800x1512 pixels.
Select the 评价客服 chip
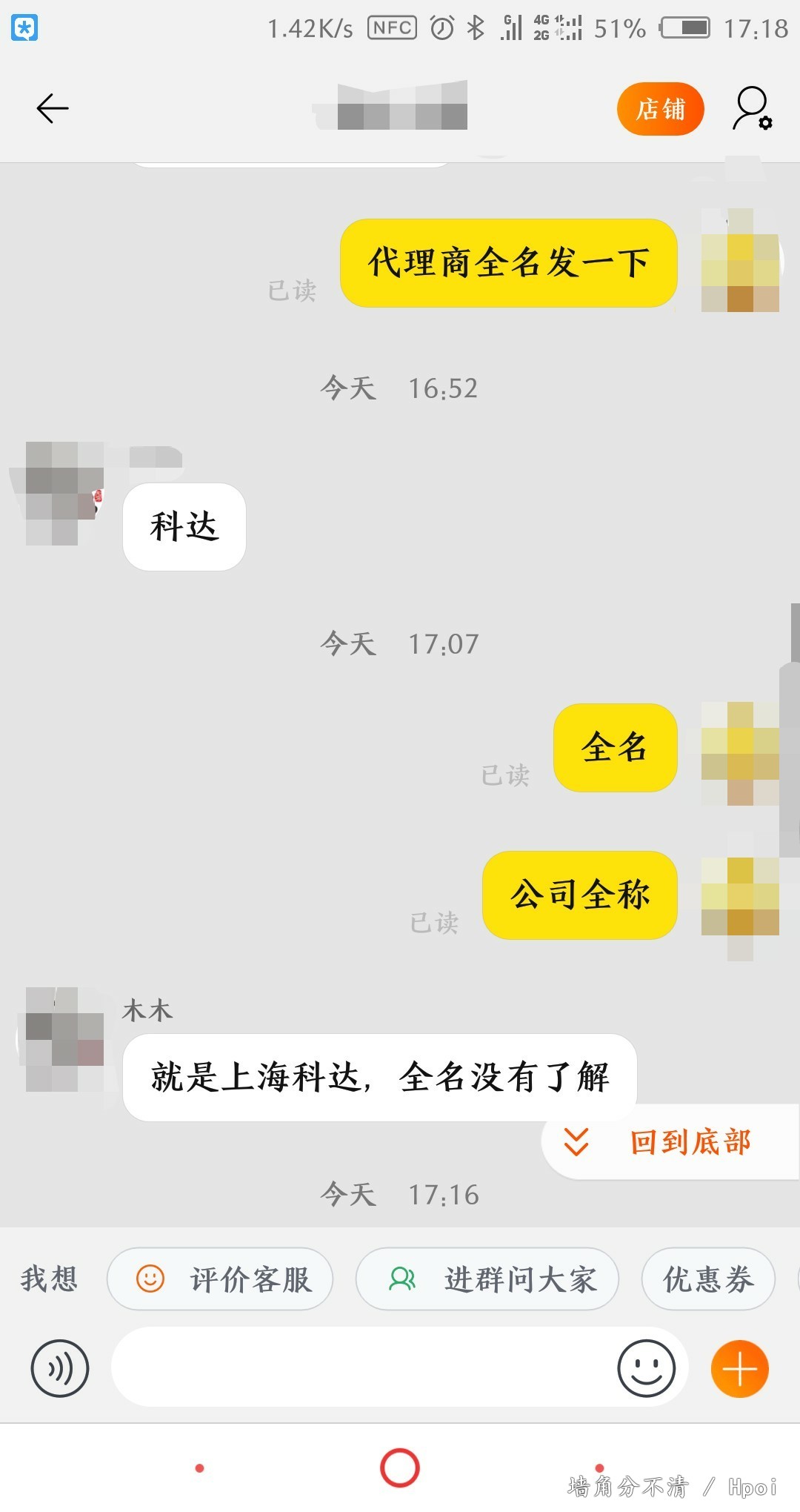221,1279
